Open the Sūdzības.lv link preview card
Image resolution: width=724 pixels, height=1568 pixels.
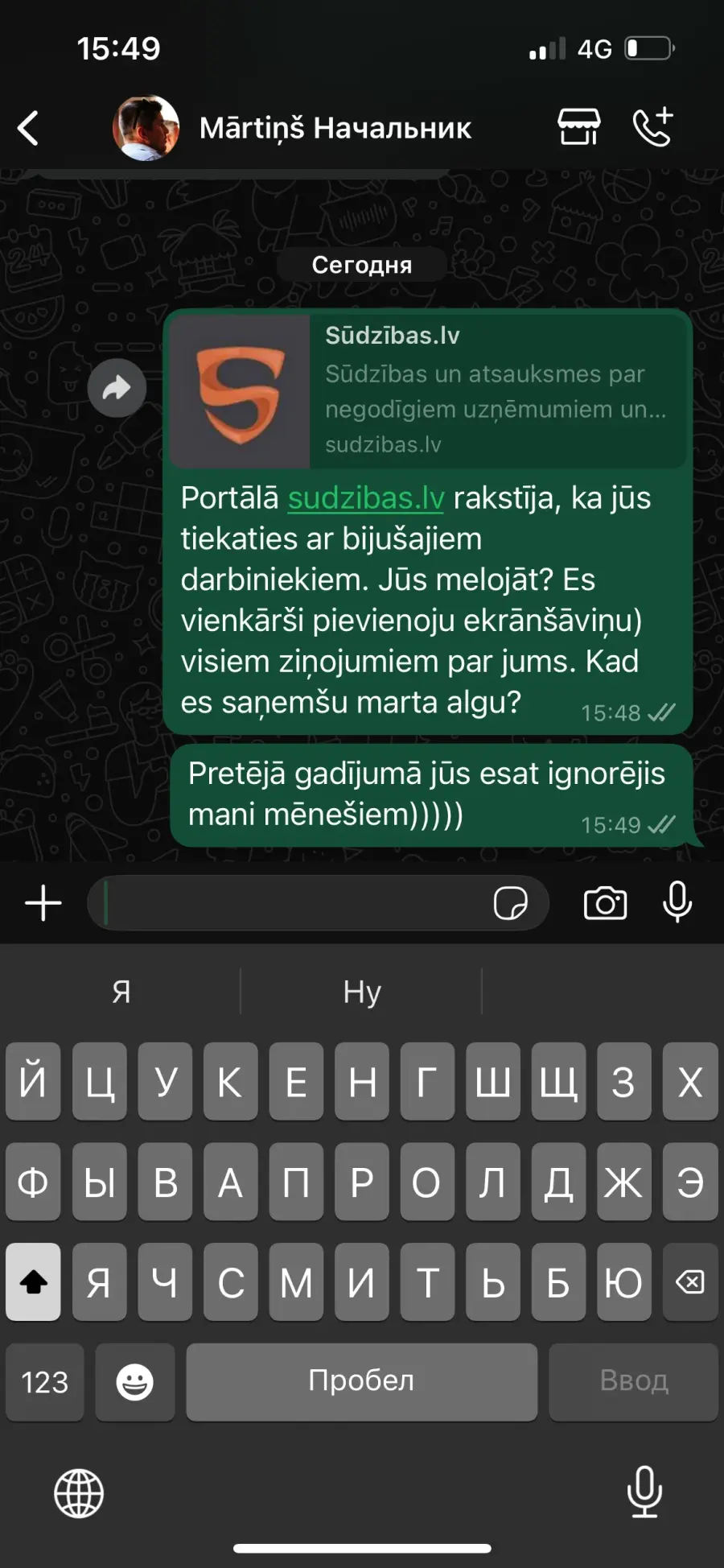[428, 391]
